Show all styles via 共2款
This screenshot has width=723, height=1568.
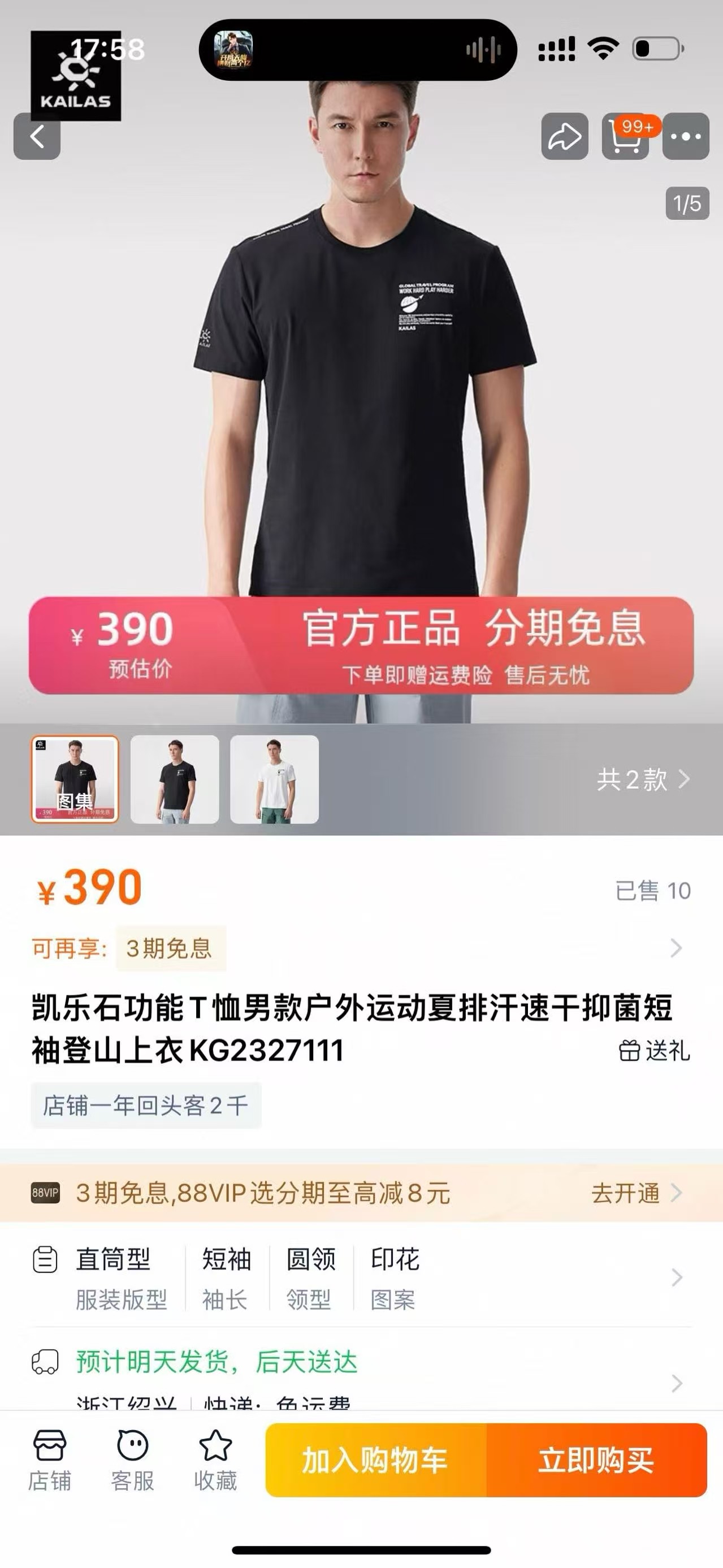643,779
